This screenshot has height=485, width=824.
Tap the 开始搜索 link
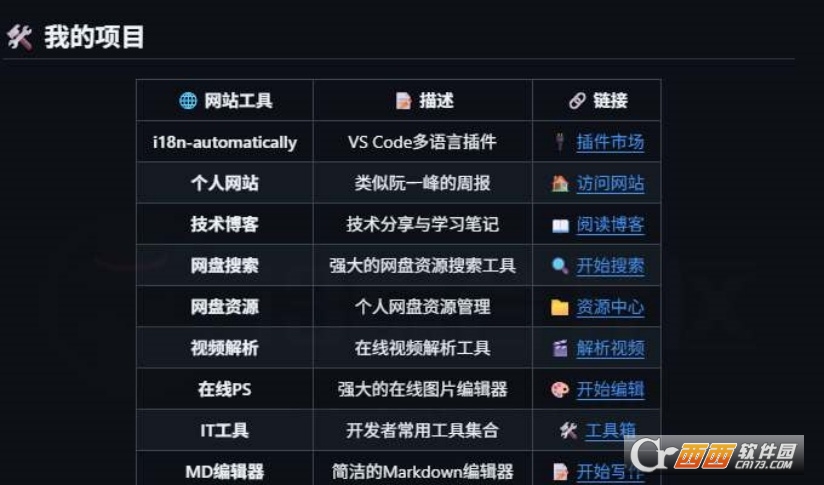coord(609,266)
